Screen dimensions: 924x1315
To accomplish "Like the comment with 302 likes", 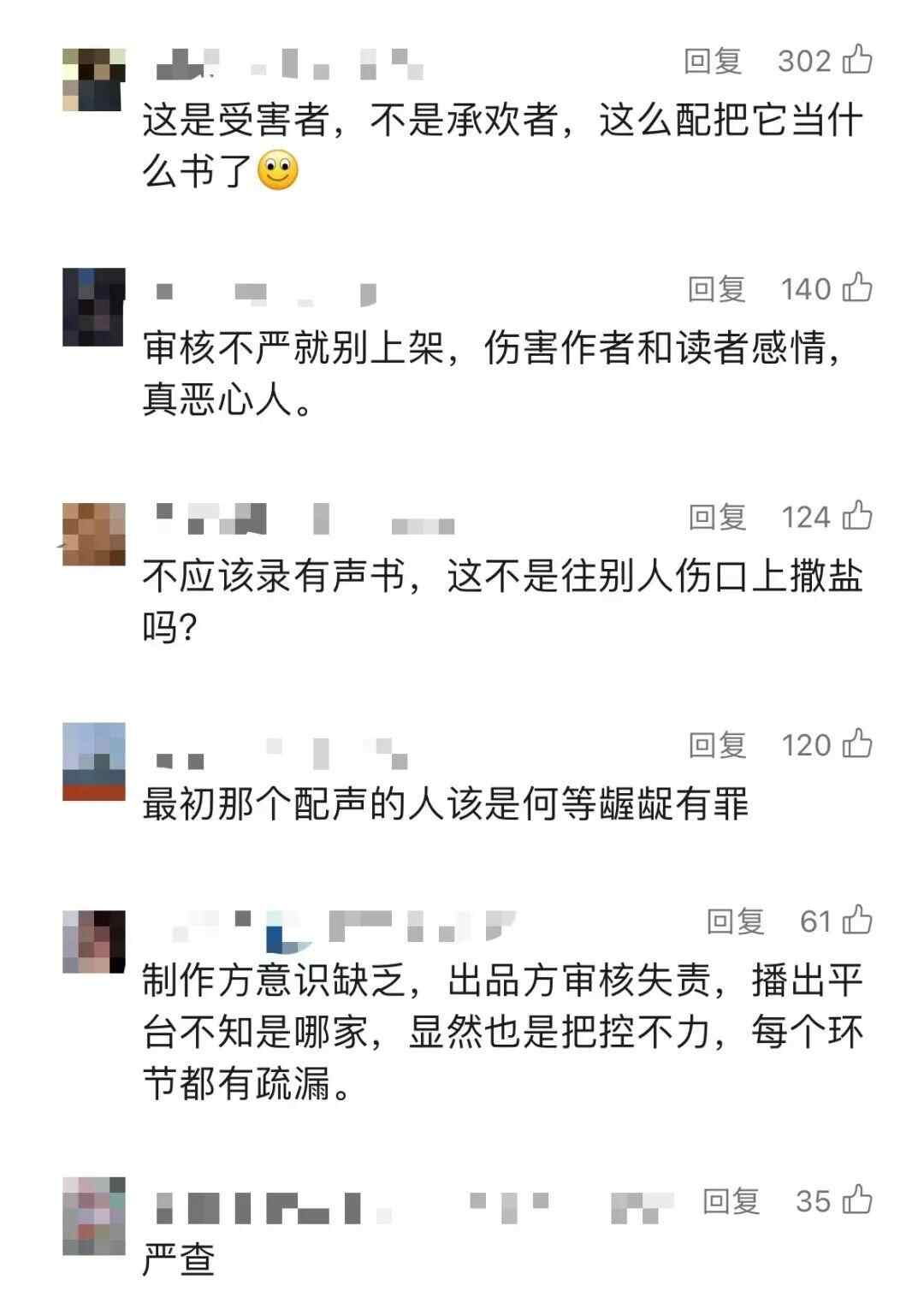I will (857, 61).
